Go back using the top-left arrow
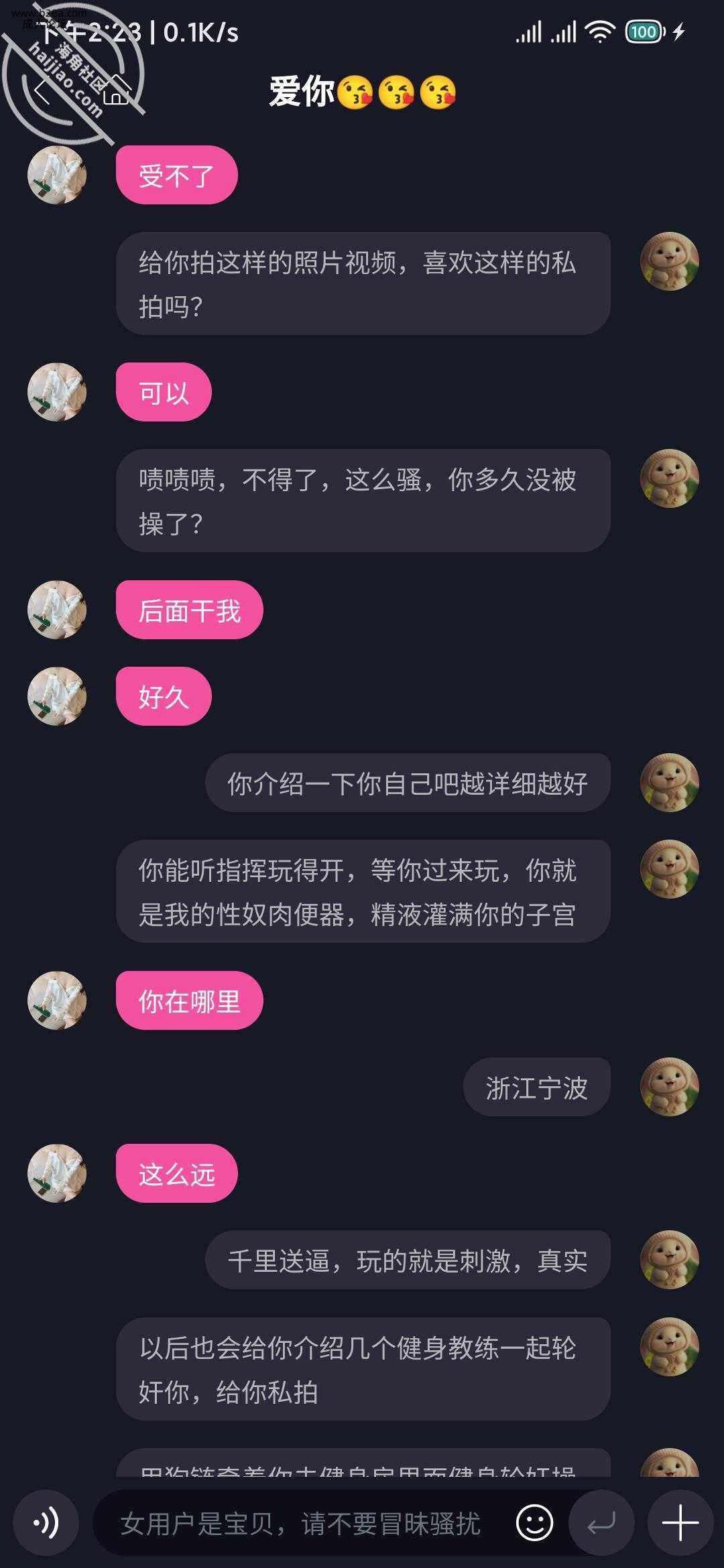Image resolution: width=724 pixels, height=1568 pixels. pos(42,92)
